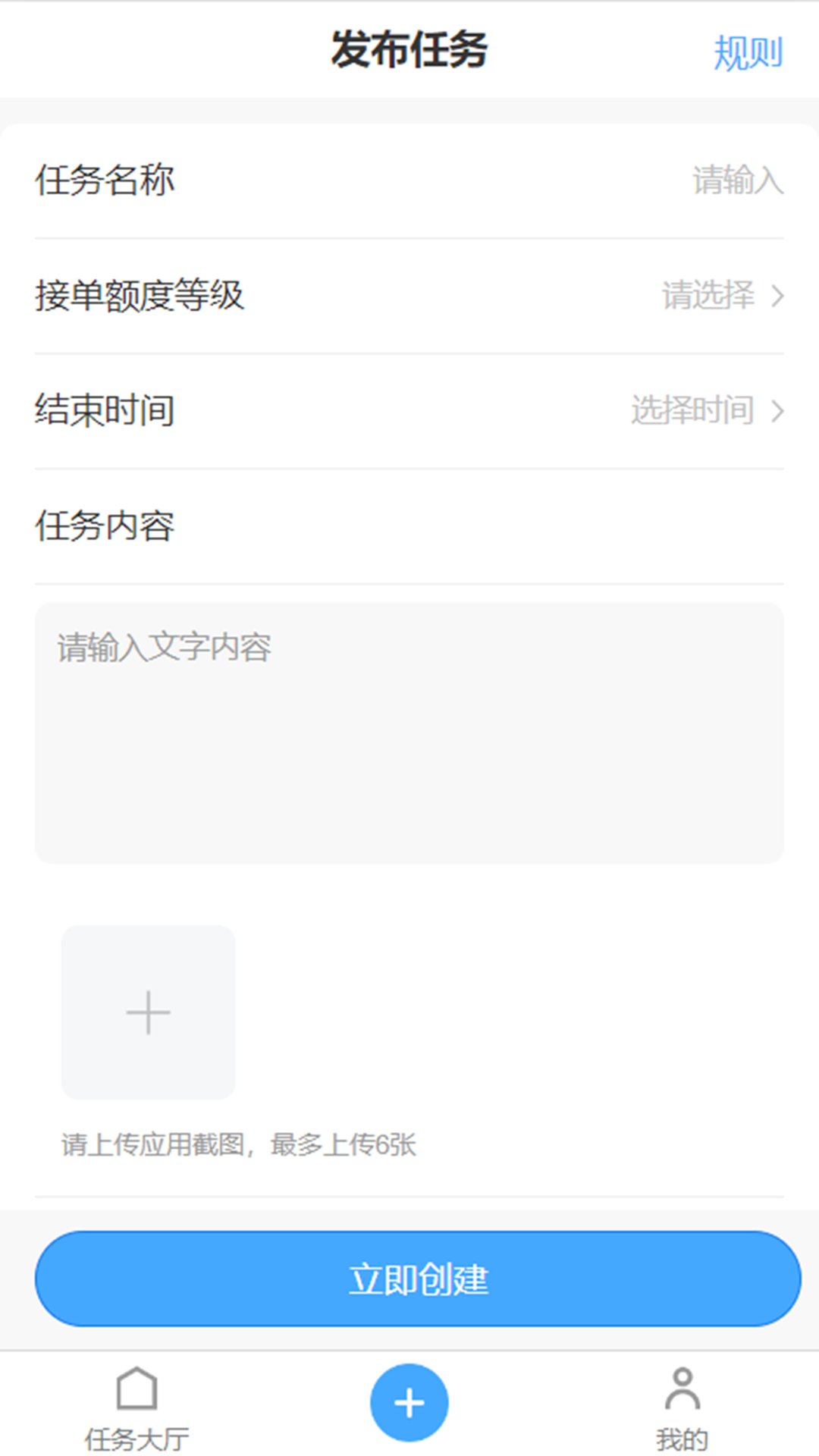Focus the 请输入文字内容 text area
Viewport: 819px width, 1456px height.
pyautogui.click(x=409, y=732)
